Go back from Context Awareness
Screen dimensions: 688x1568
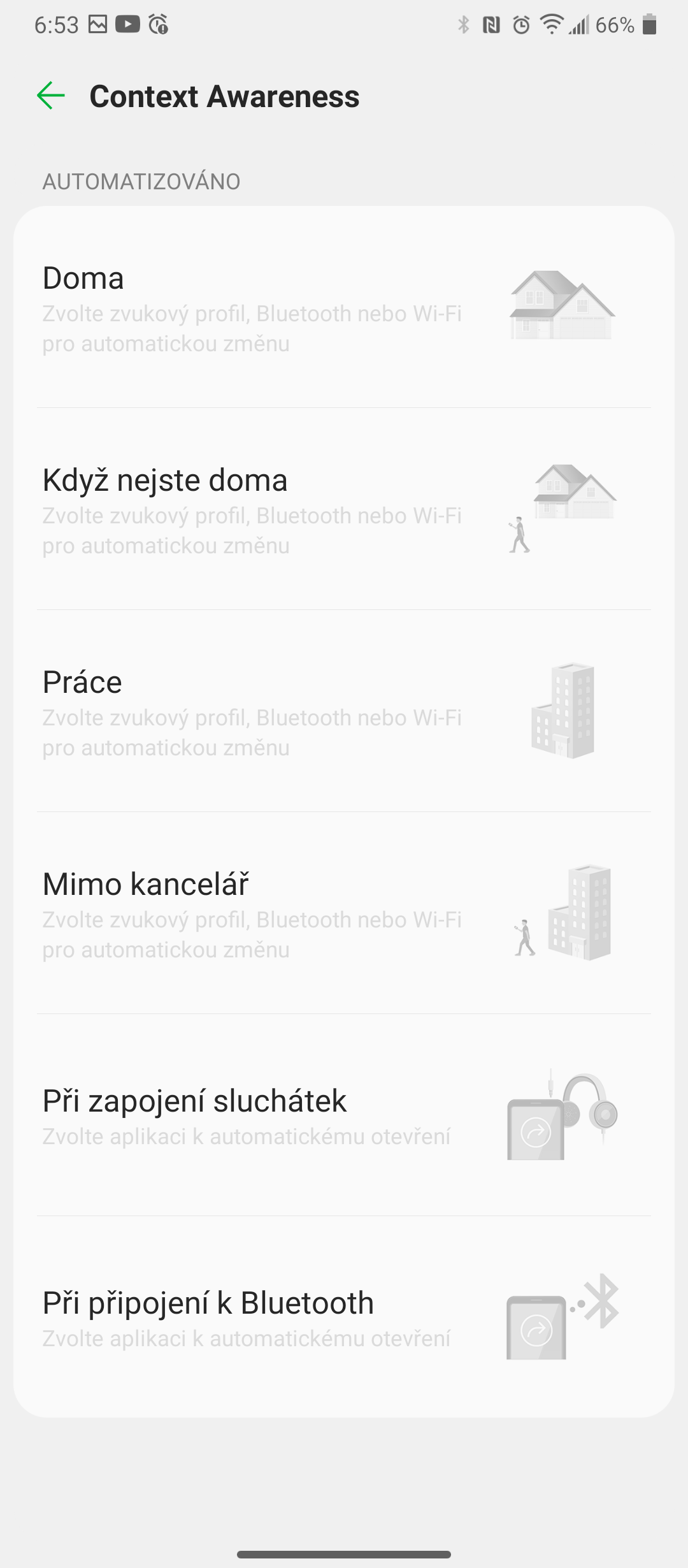[x=51, y=96]
